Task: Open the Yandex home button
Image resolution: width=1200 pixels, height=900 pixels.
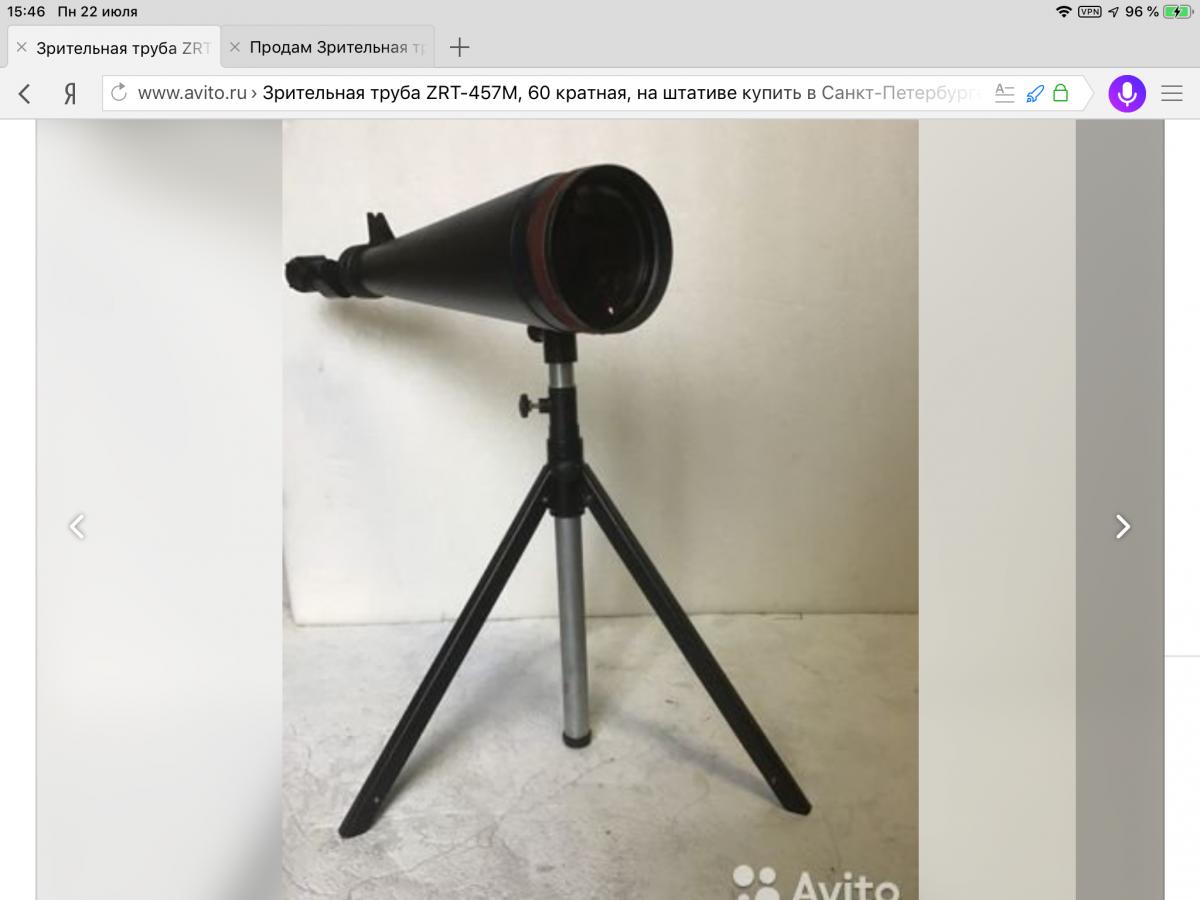Action: coord(70,94)
